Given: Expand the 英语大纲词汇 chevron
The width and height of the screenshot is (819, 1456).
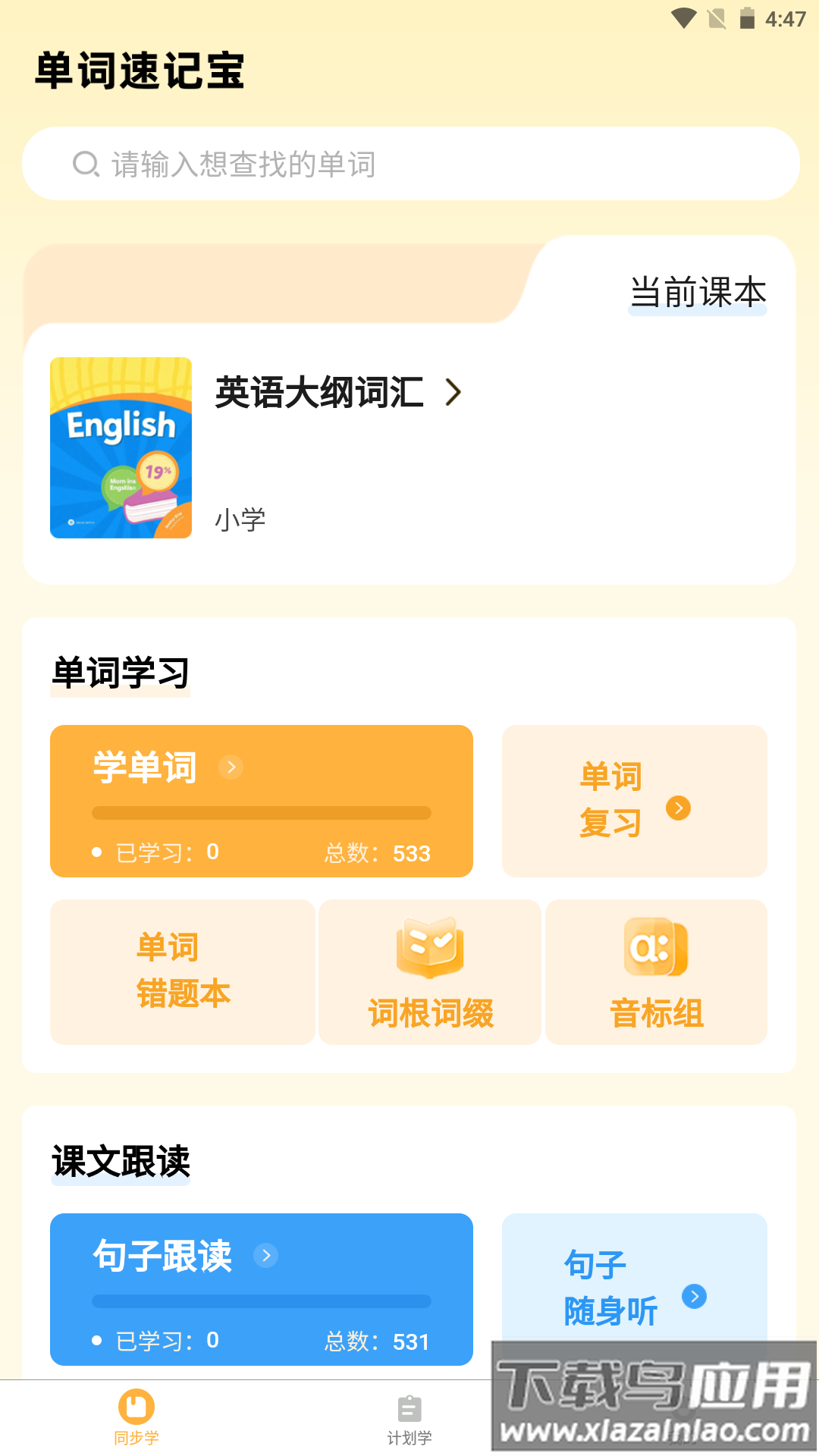Looking at the screenshot, I should 453,393.
